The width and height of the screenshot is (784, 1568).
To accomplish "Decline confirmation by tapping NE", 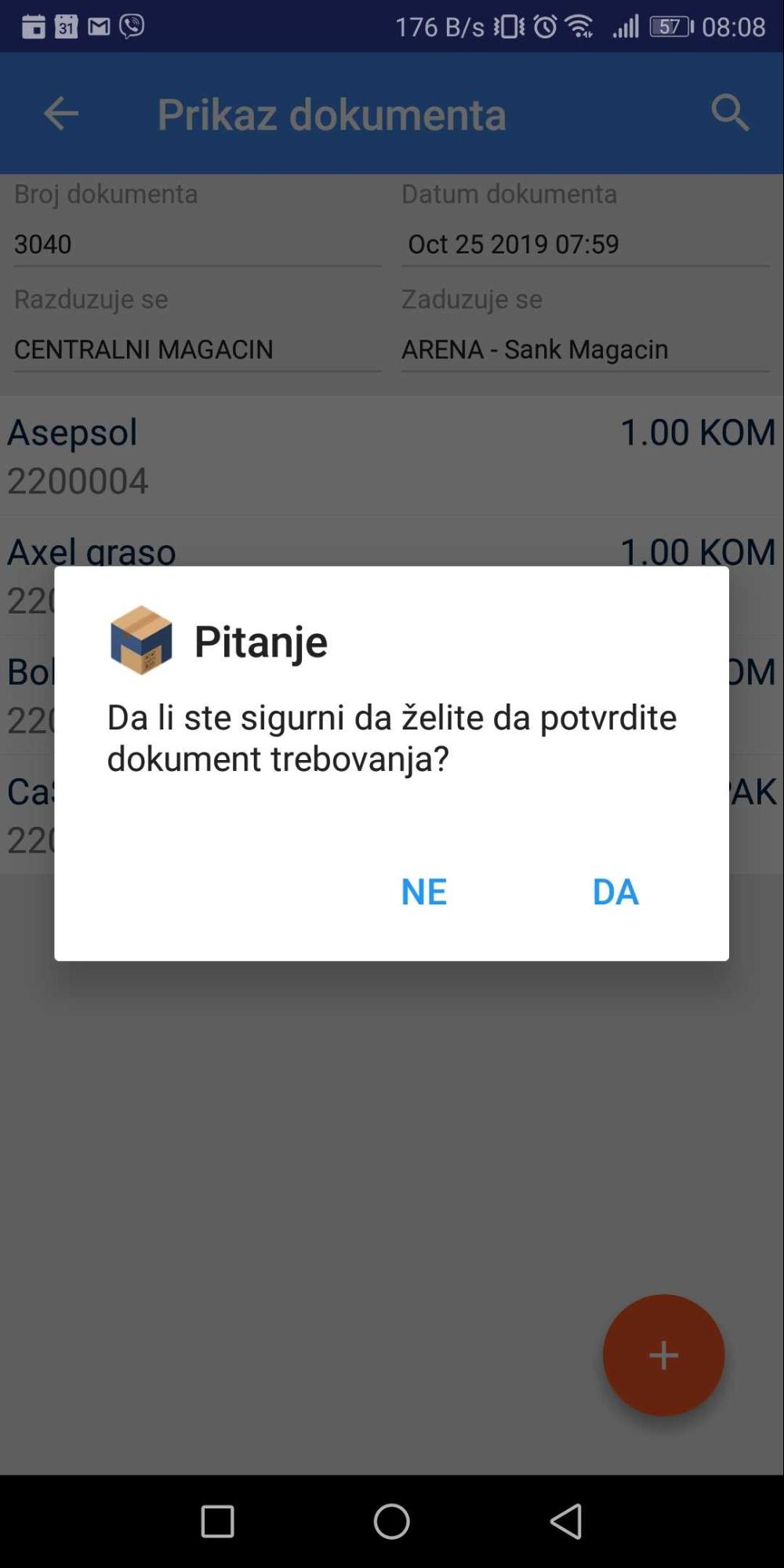I will pyautogui.click(x=423, y=892).
